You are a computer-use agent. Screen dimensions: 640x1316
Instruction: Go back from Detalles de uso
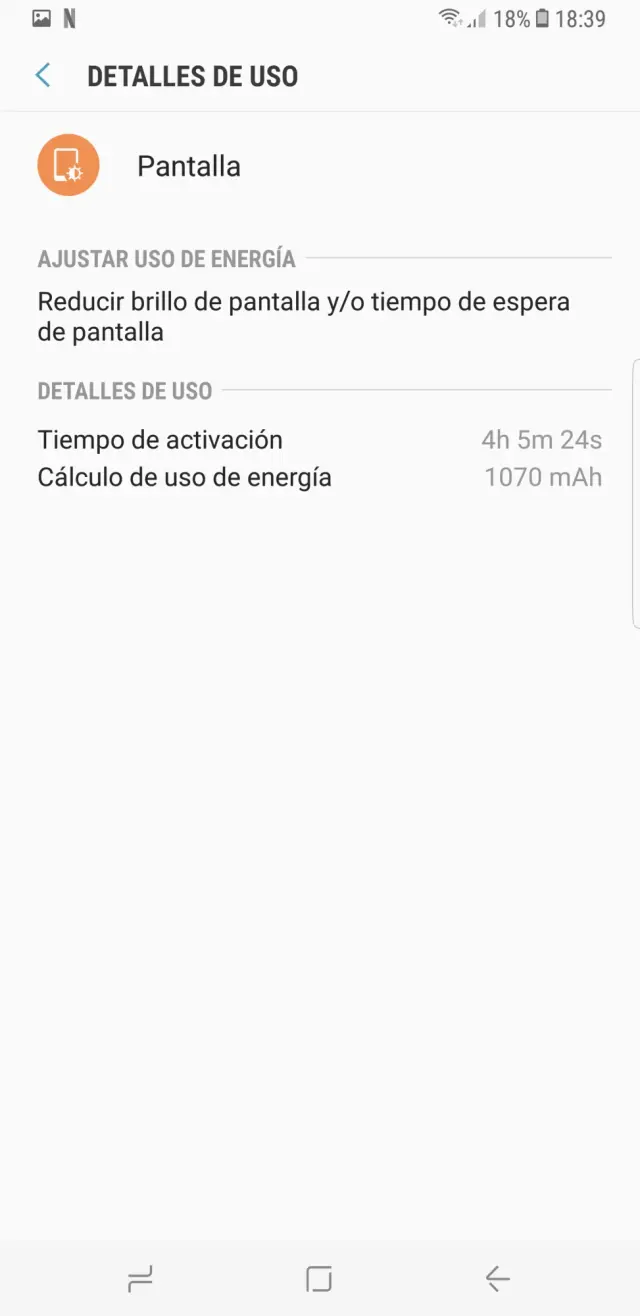(43, 76)
